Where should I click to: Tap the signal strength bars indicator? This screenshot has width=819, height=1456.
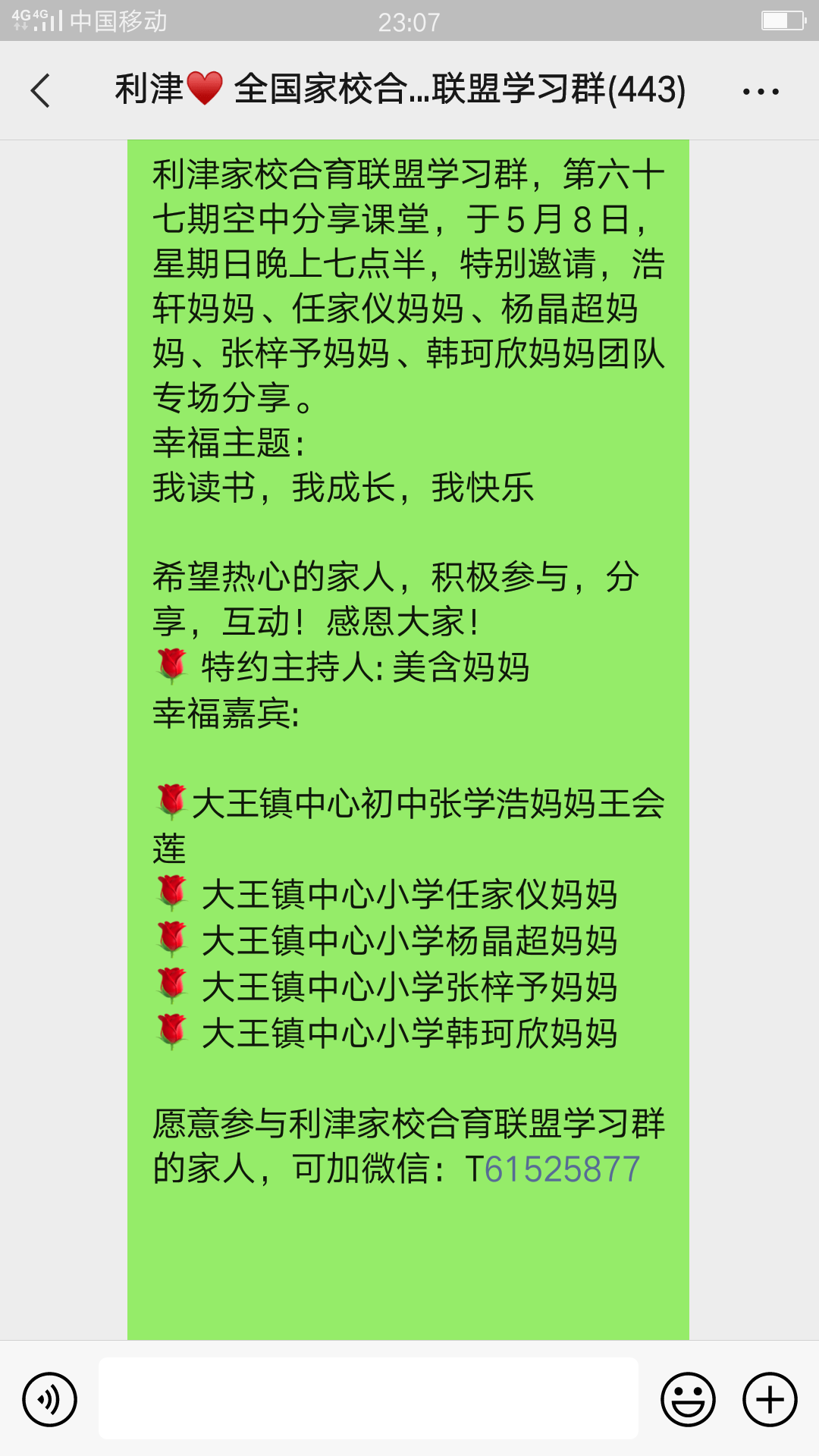click(50, 23)
